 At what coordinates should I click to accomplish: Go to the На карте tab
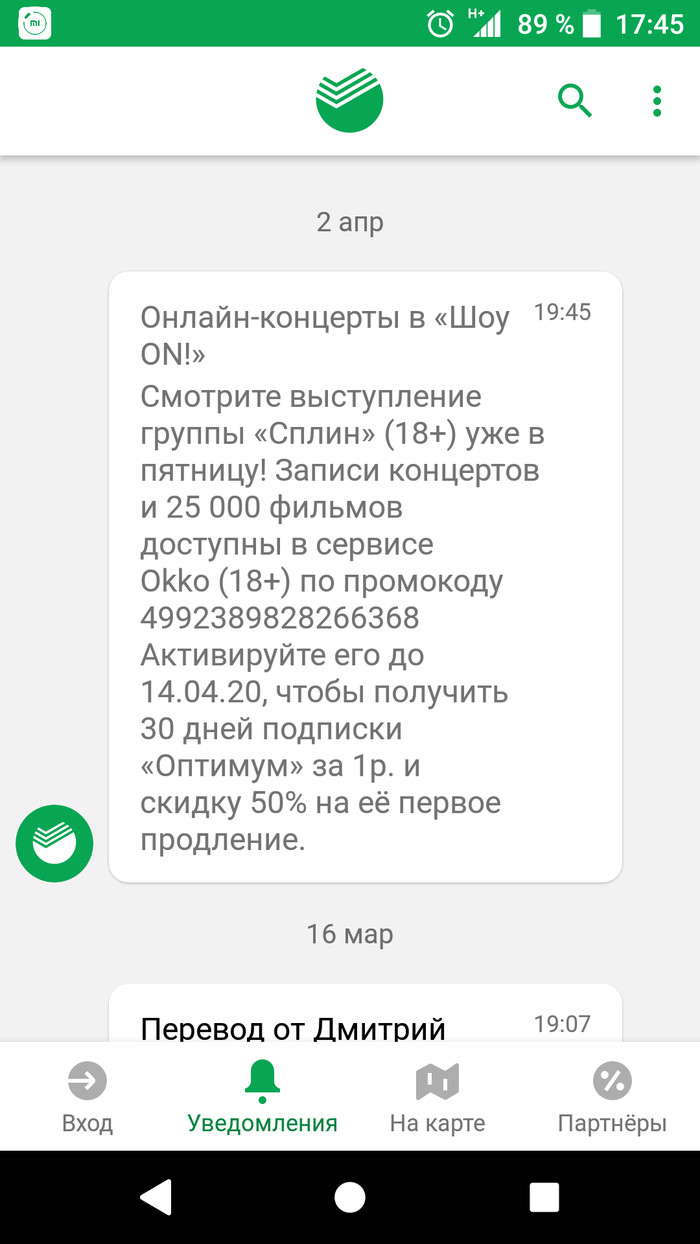[x=437, y=1098]
